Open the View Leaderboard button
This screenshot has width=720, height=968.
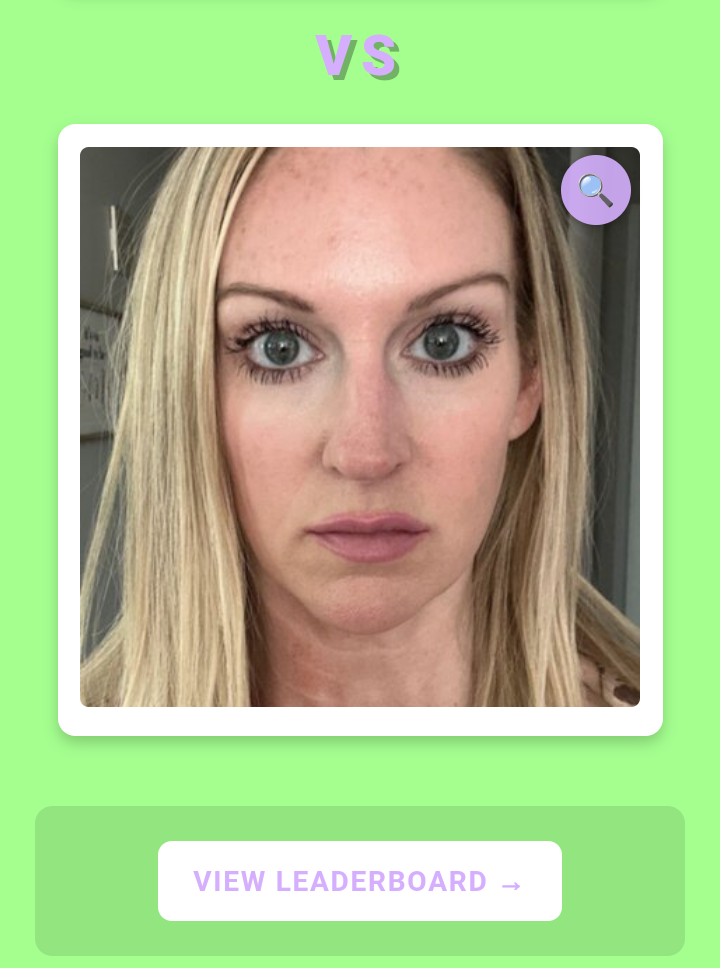[359, 881]
